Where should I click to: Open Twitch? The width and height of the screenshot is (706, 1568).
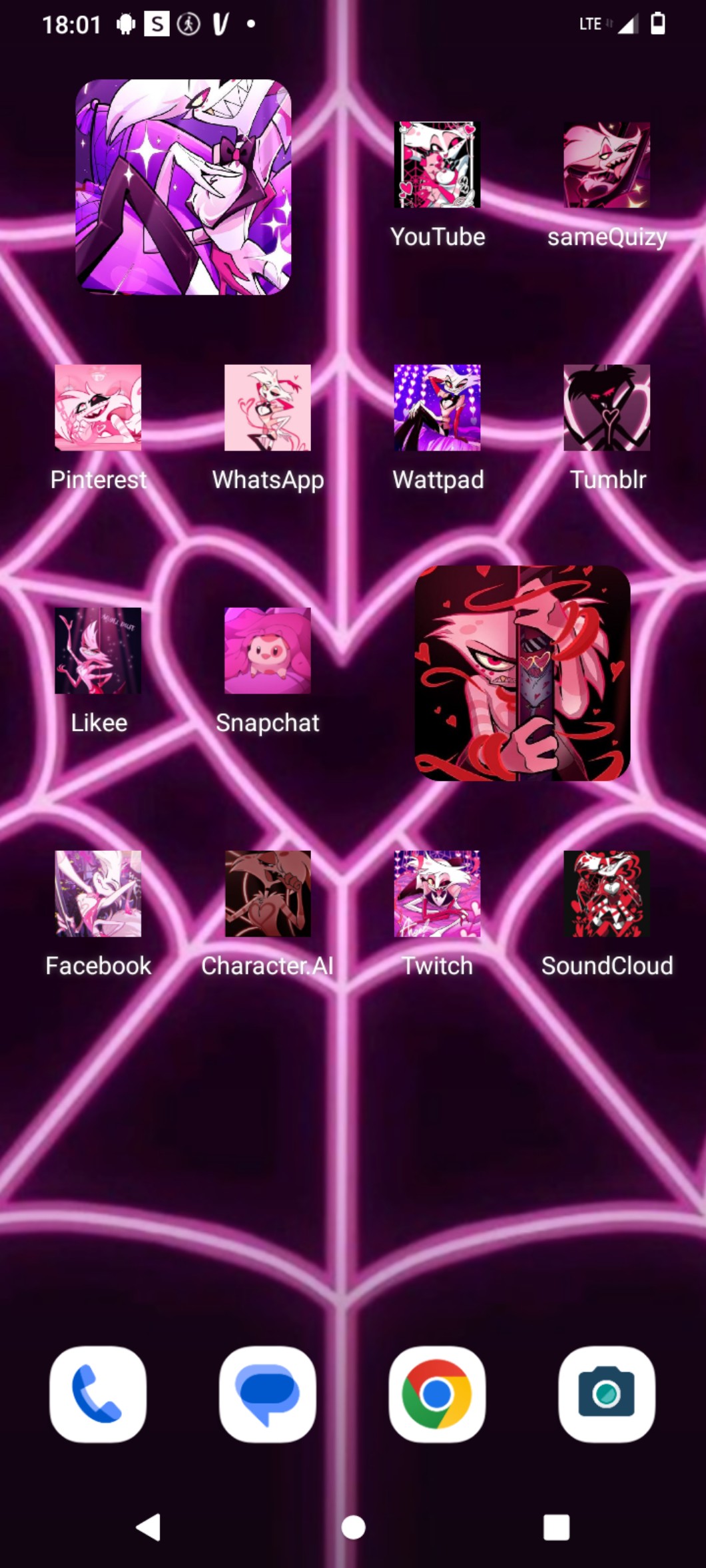(x=437, y=894)
